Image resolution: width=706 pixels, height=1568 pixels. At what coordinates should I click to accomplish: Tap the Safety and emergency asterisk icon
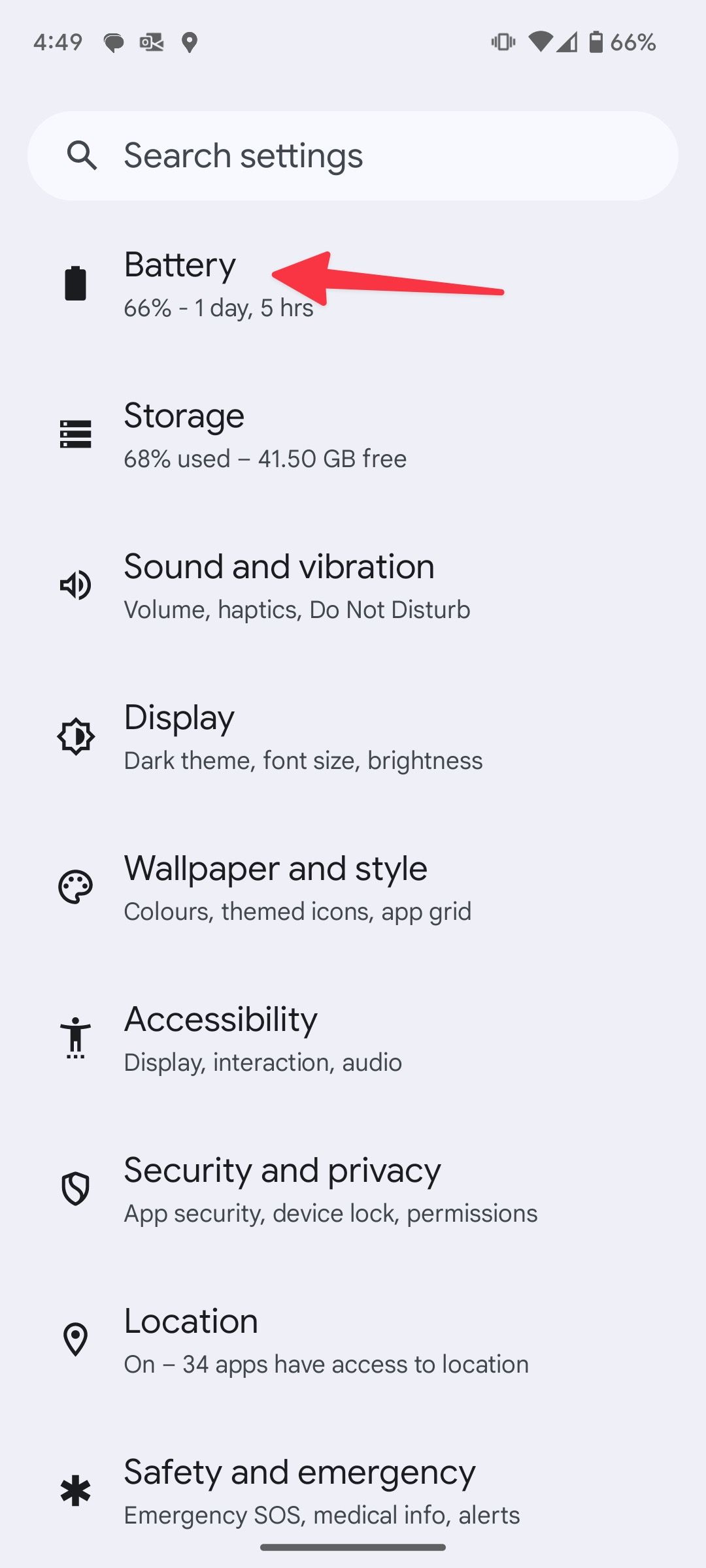(75, 1490)
